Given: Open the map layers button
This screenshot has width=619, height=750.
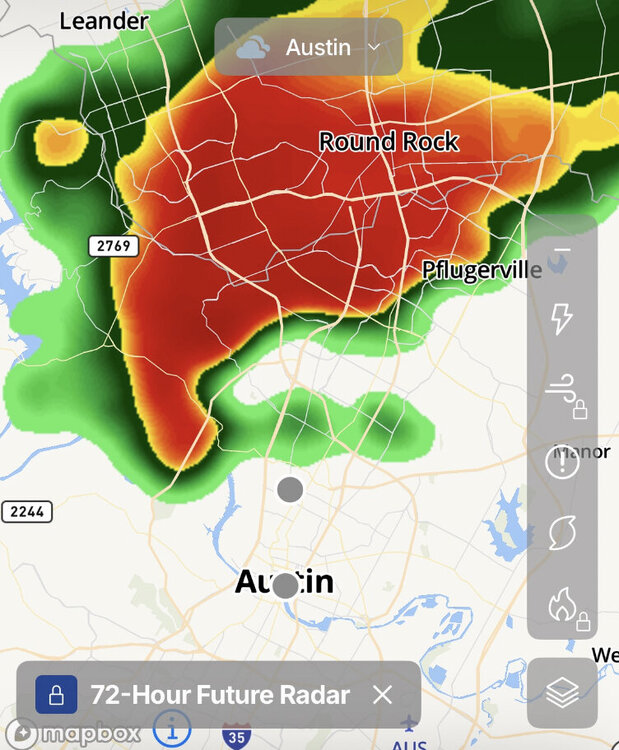Looking at the screenshot, I should click(x=562, y=693).
